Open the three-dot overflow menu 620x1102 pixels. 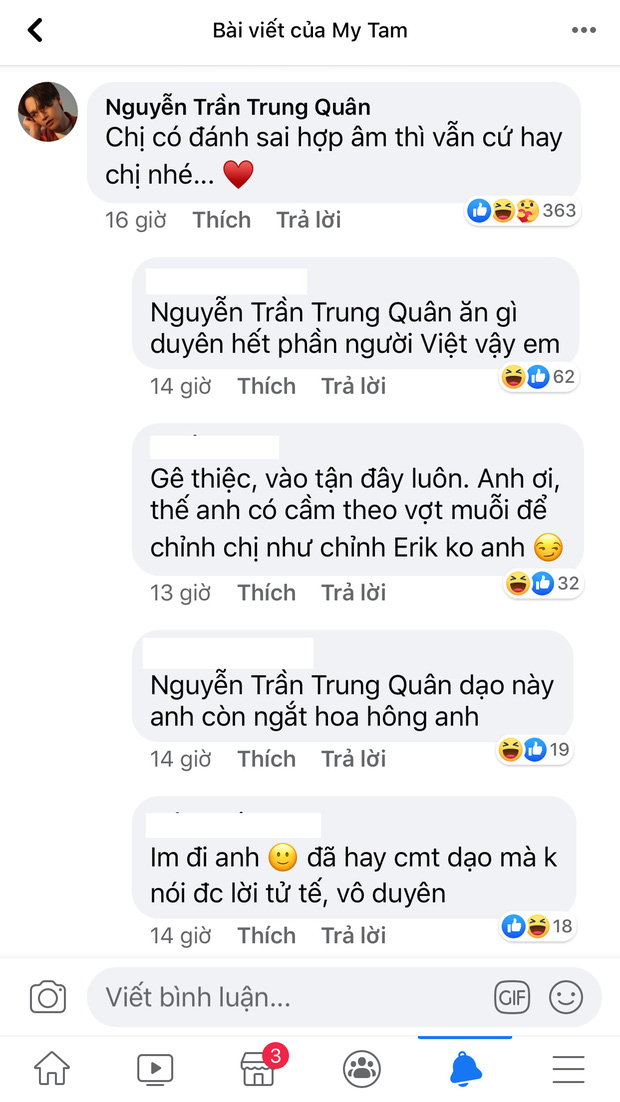click(584, 30)
